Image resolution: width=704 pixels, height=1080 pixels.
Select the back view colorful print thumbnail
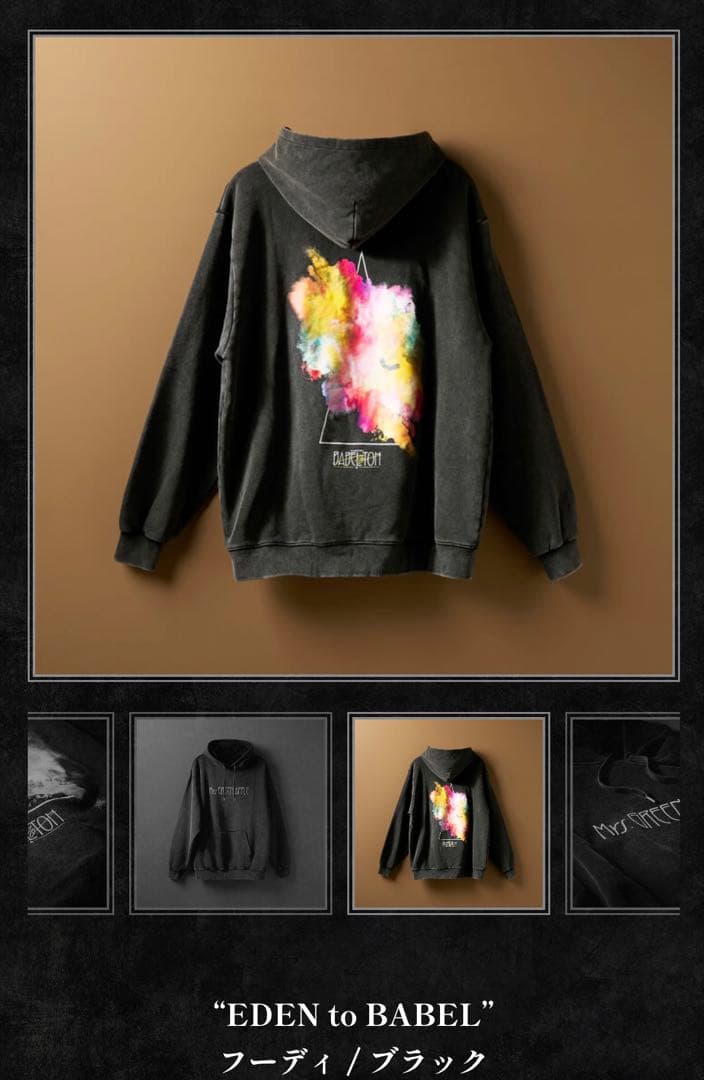448,813
